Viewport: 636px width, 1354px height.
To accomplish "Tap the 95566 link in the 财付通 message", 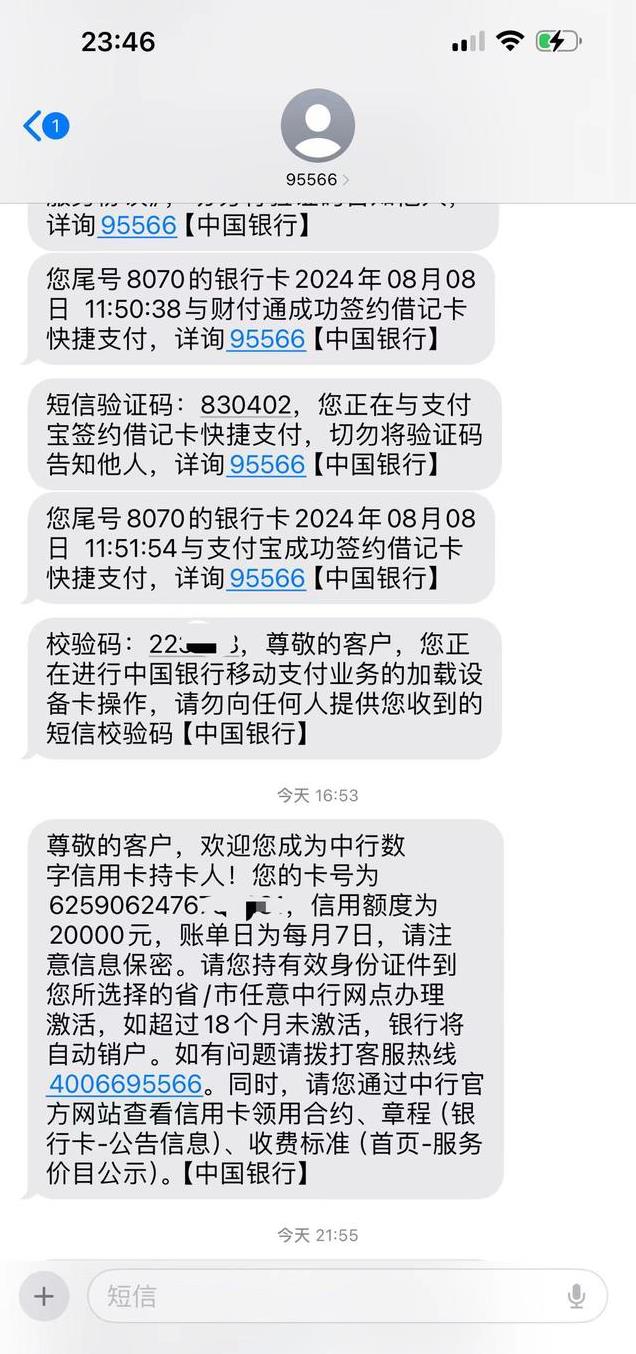I will pyautogui.click(x=266, y=339).
